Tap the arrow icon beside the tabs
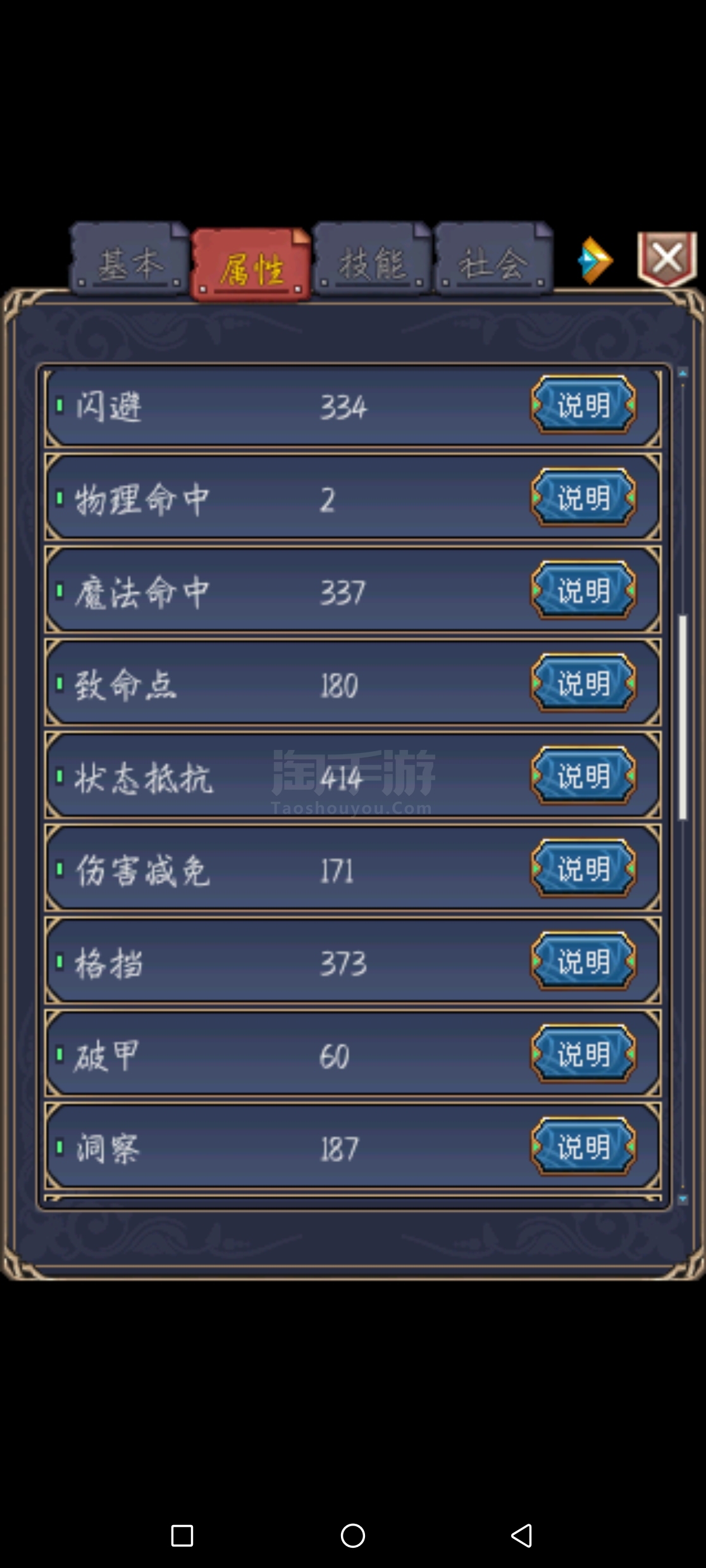Viewport: 706px width, 1568px height. coord(595,260)
